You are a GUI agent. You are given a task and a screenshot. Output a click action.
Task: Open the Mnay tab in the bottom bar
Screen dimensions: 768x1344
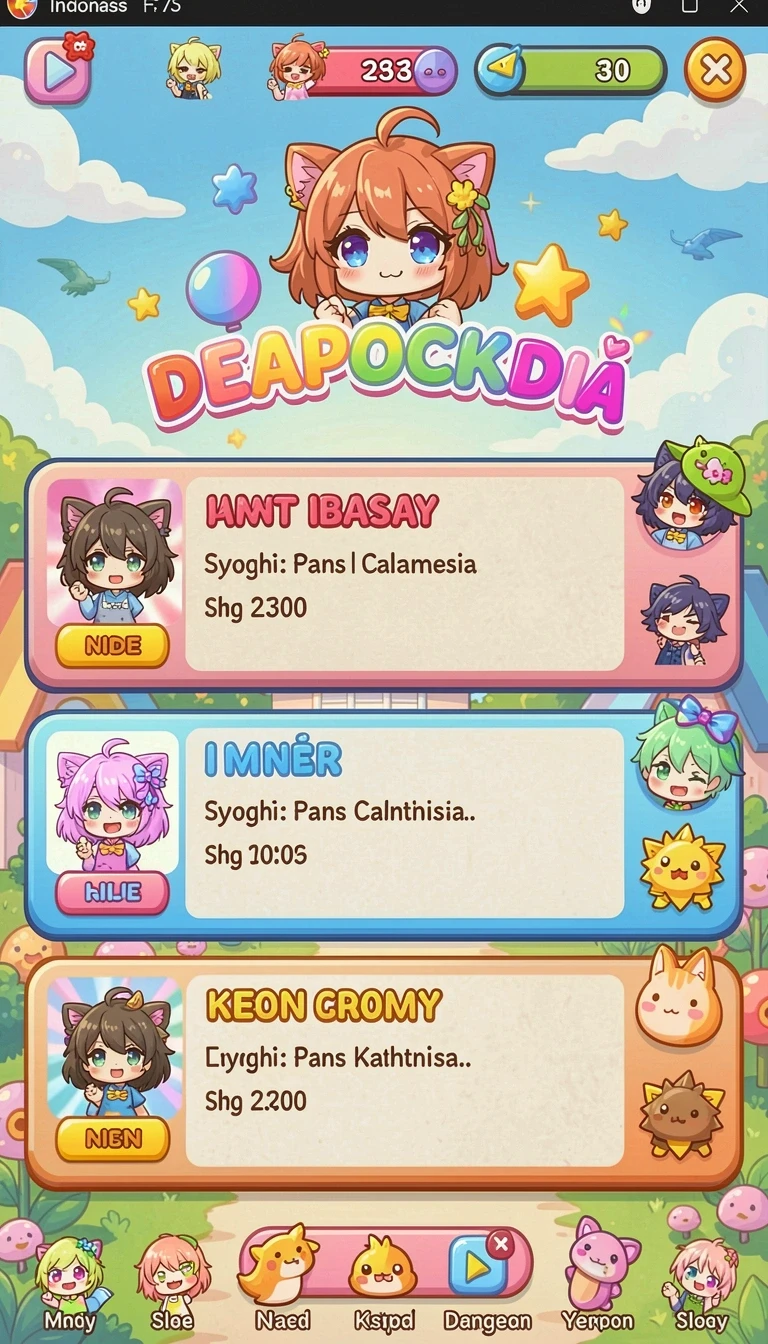(x=70, y=1284)
